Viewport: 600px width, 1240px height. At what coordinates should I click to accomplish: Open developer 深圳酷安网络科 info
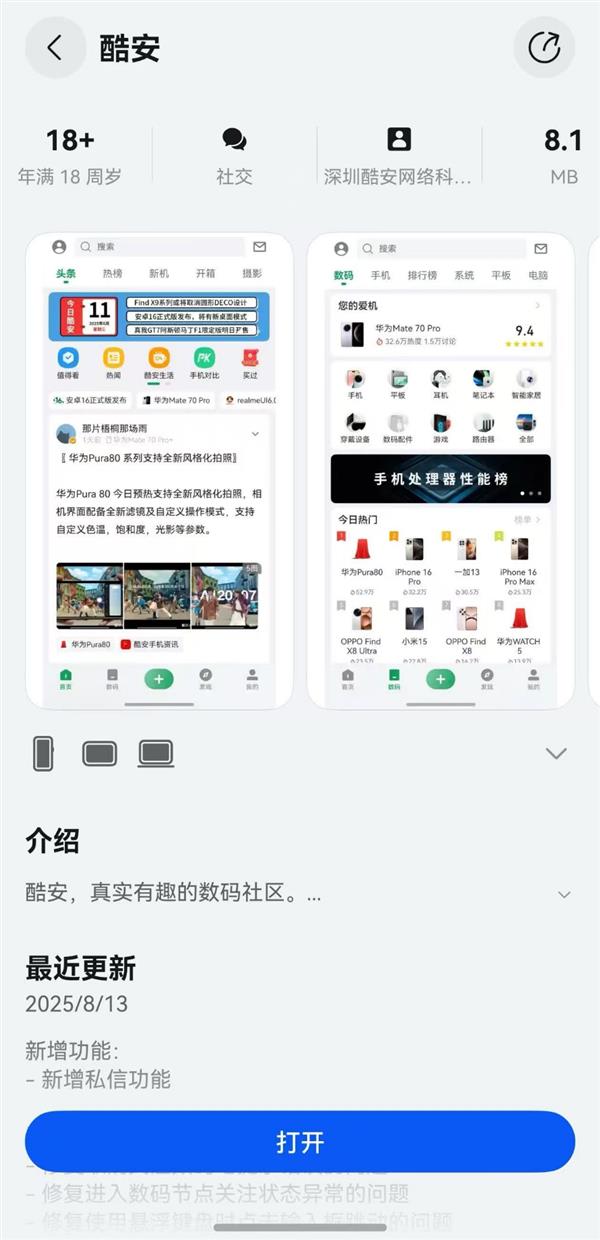pos(398,156)
